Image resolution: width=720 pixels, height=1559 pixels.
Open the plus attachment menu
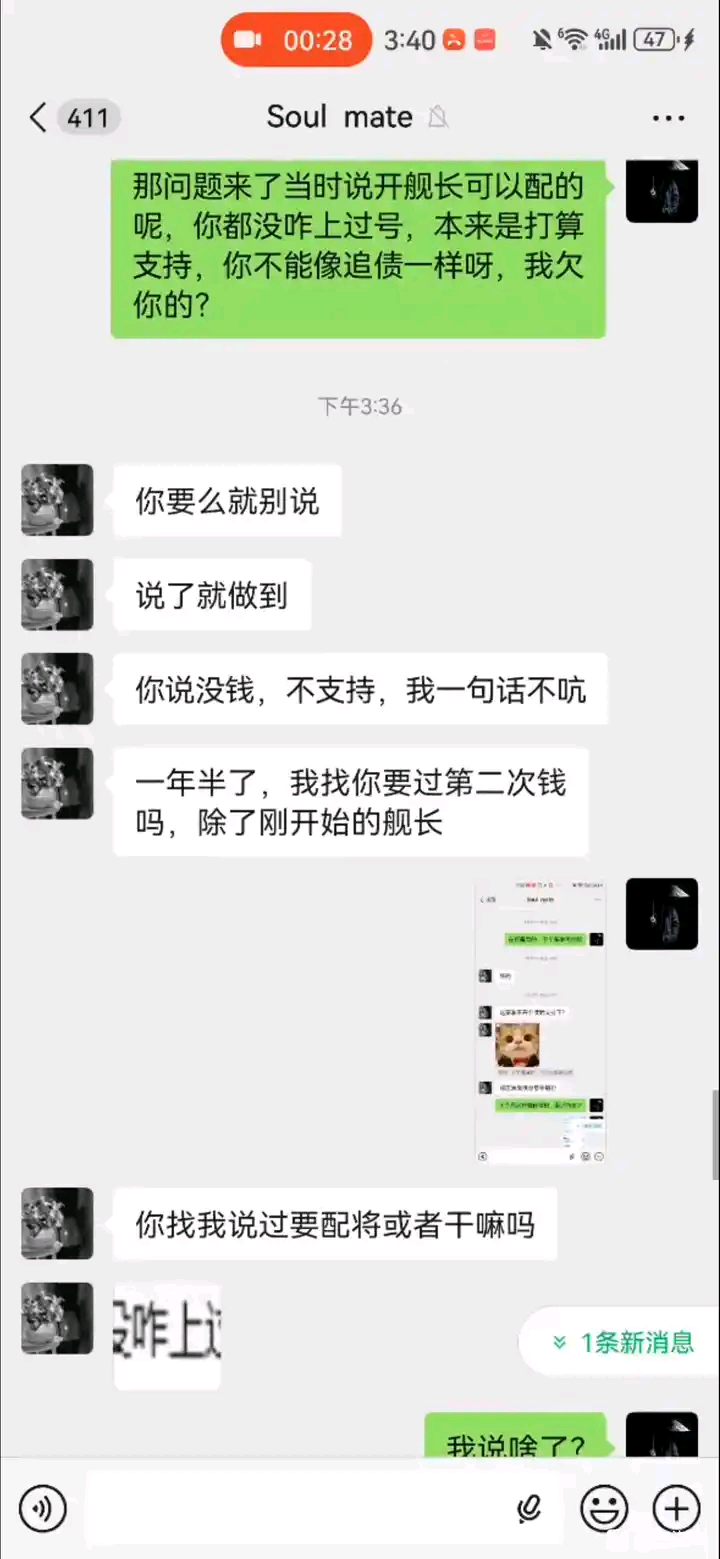676,1508
